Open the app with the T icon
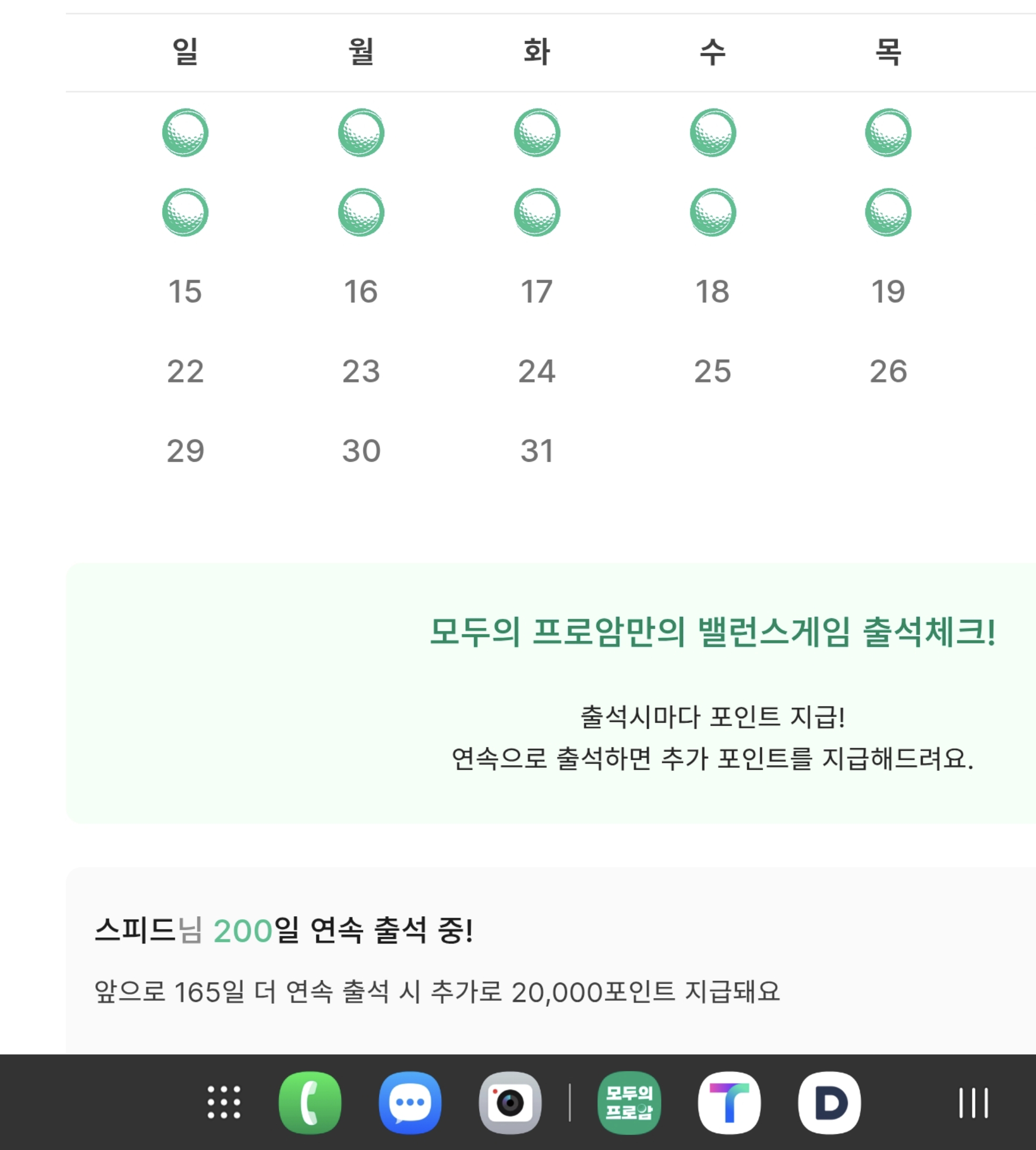This screenshot has height=1150, width=1036. click(x=729, y=1103)
